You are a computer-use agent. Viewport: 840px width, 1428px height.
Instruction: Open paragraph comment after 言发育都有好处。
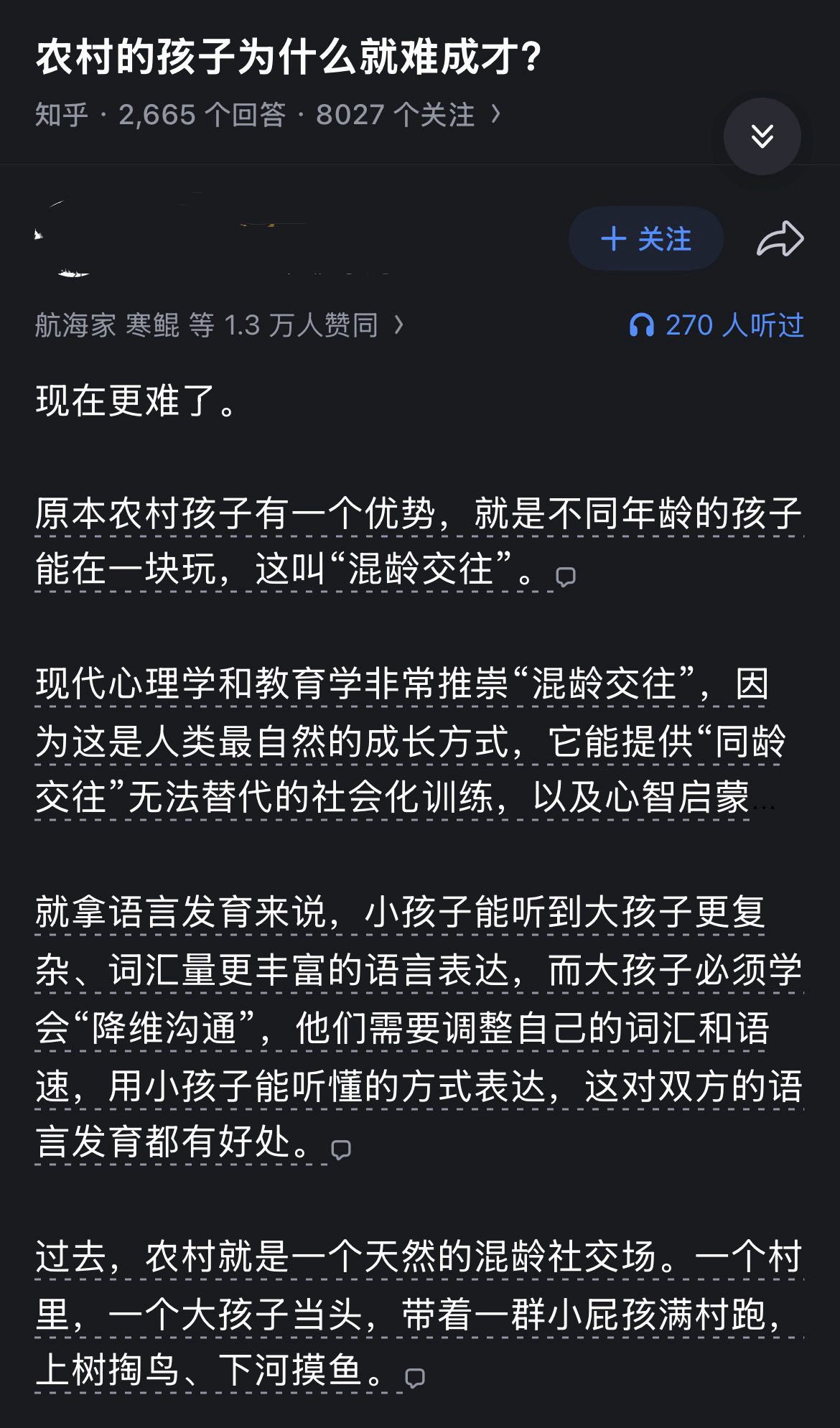(341, 1149)
